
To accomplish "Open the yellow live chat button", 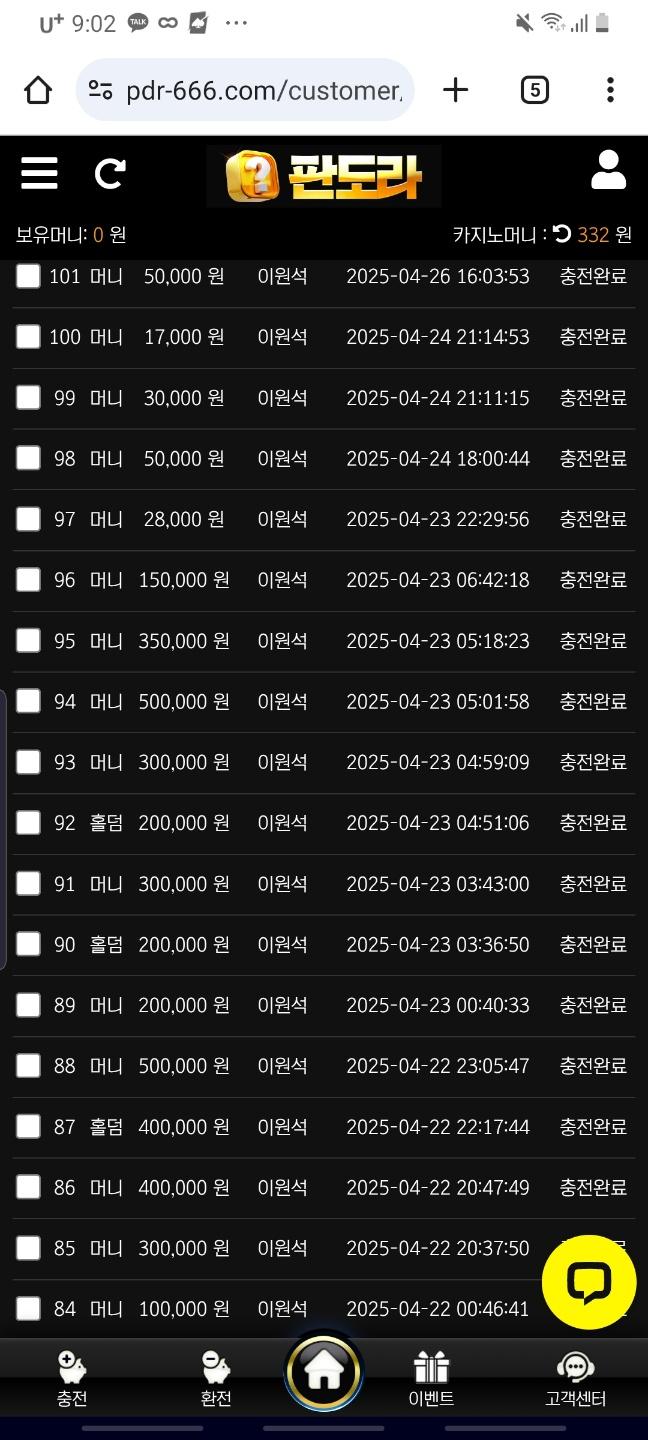I will pos(589,1282).
